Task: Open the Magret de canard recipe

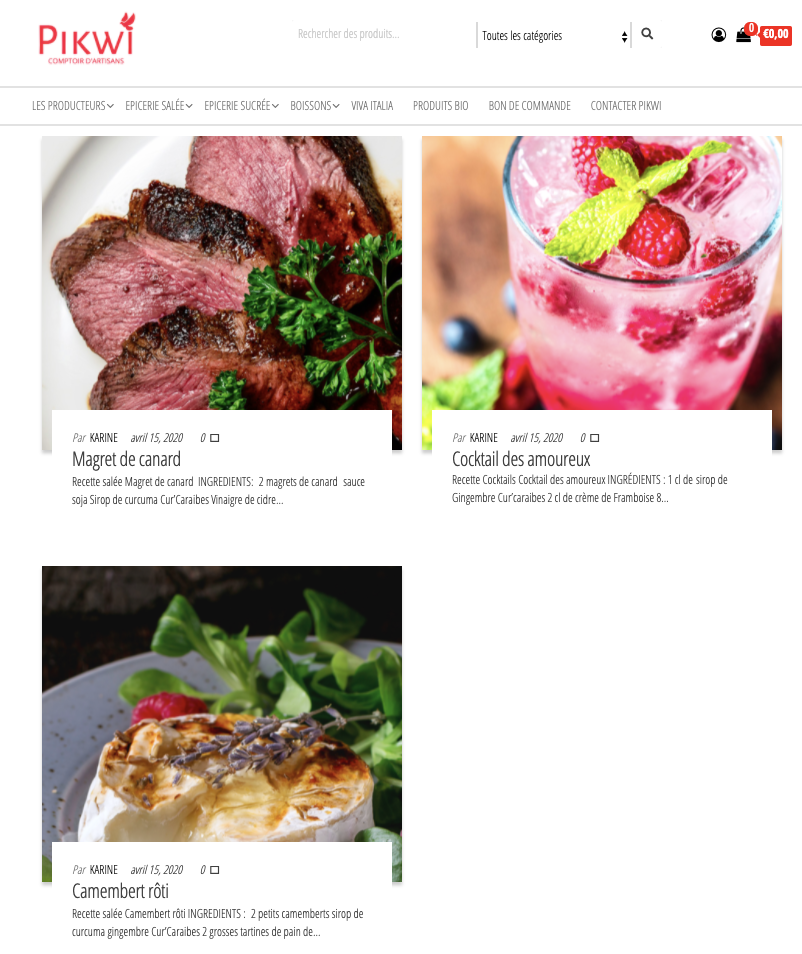Action: click(126, 460)
